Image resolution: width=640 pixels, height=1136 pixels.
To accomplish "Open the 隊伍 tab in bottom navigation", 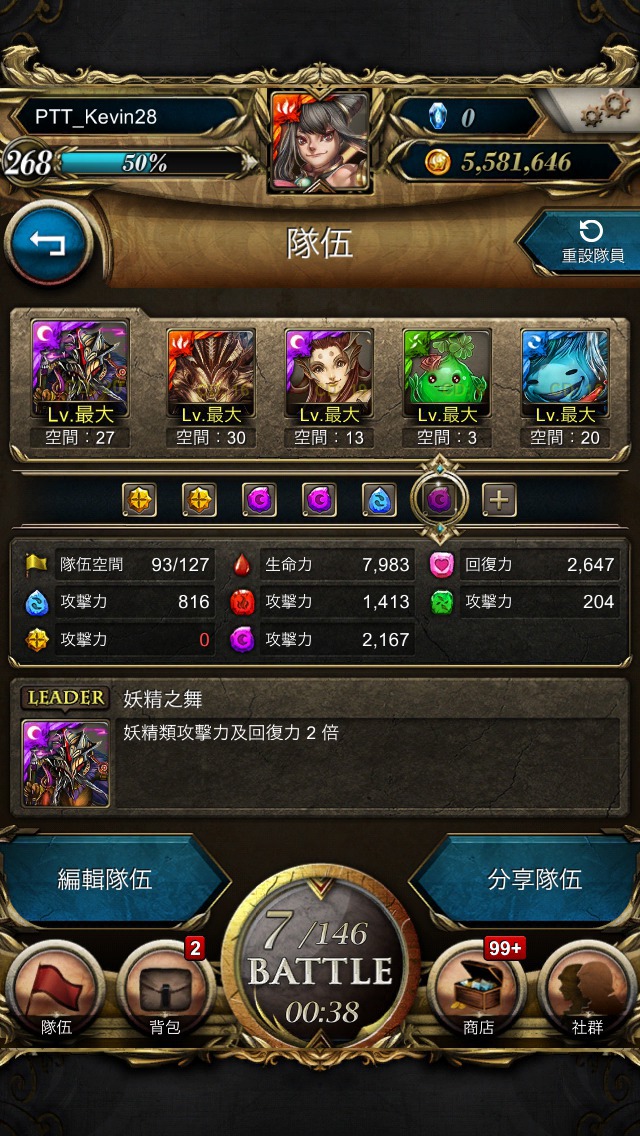I will point(55,990).
